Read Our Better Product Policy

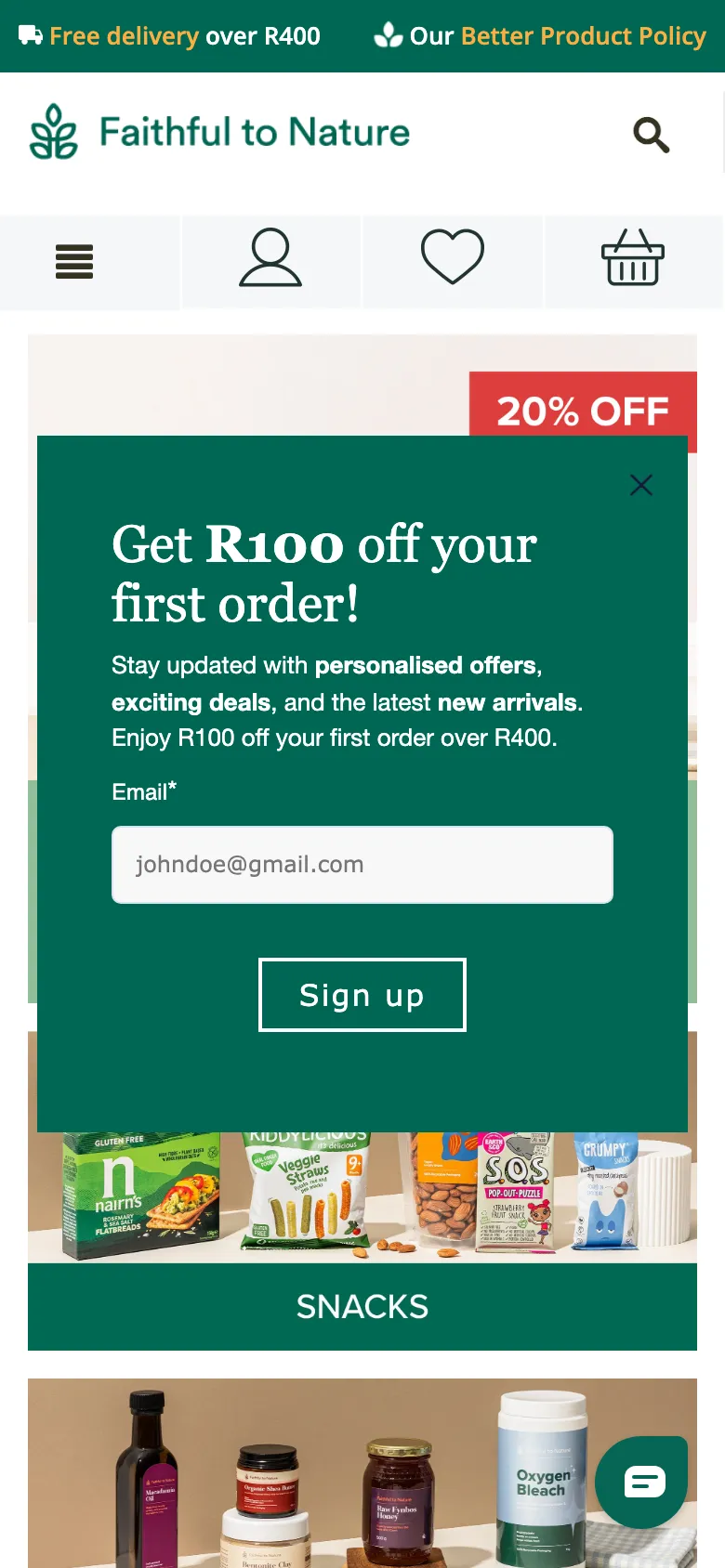tap(540, 36)
